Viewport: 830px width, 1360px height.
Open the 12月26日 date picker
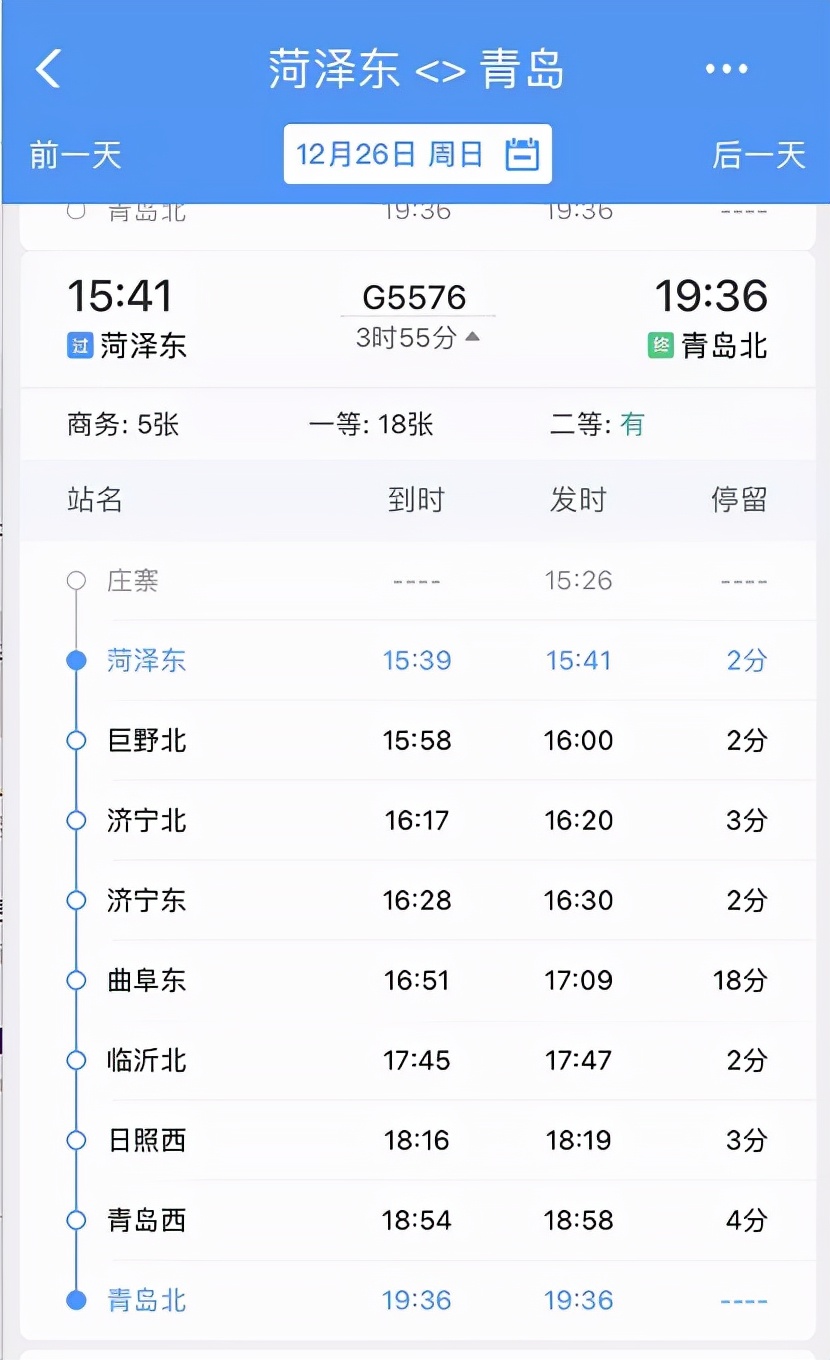click(x=418, y=154)
